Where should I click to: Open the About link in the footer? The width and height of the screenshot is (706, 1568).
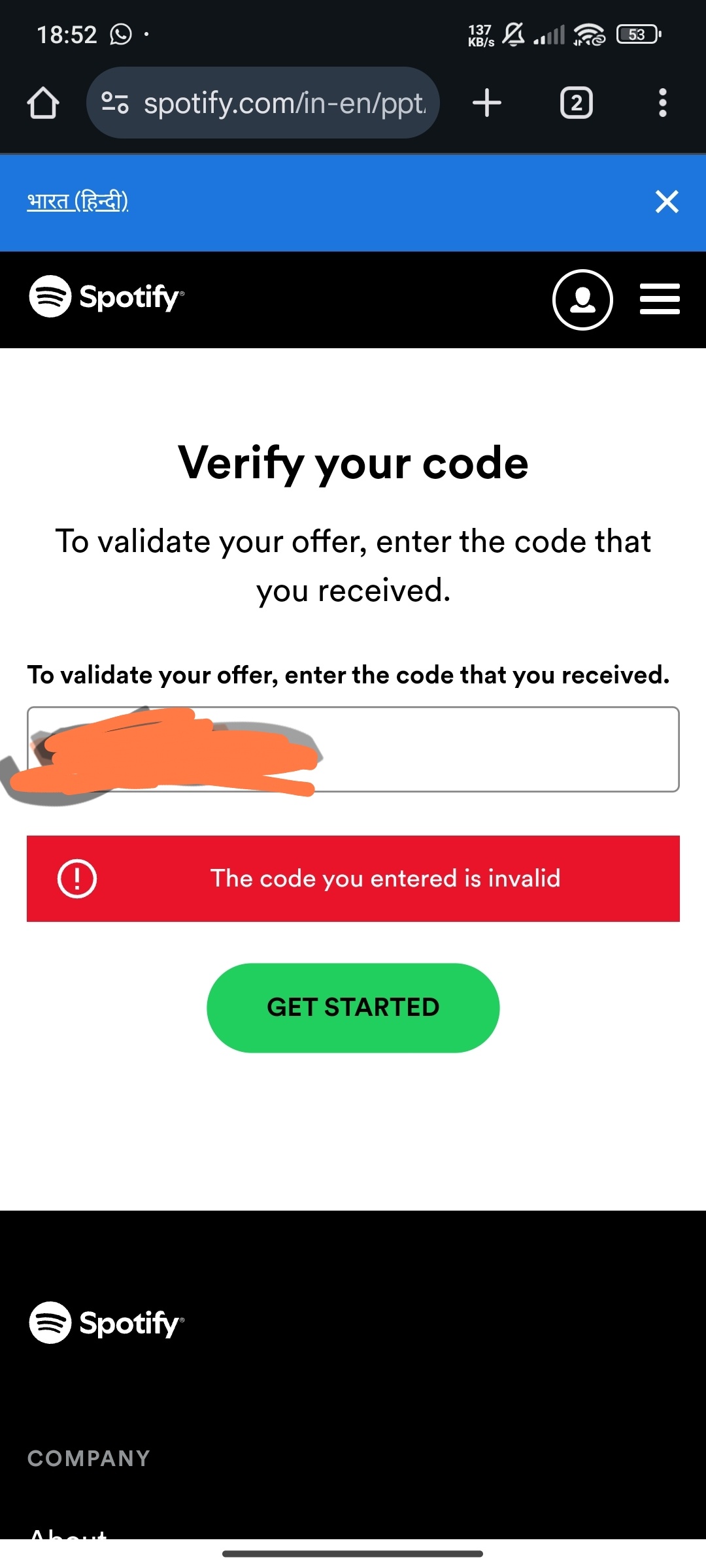tap(68, 1533)
